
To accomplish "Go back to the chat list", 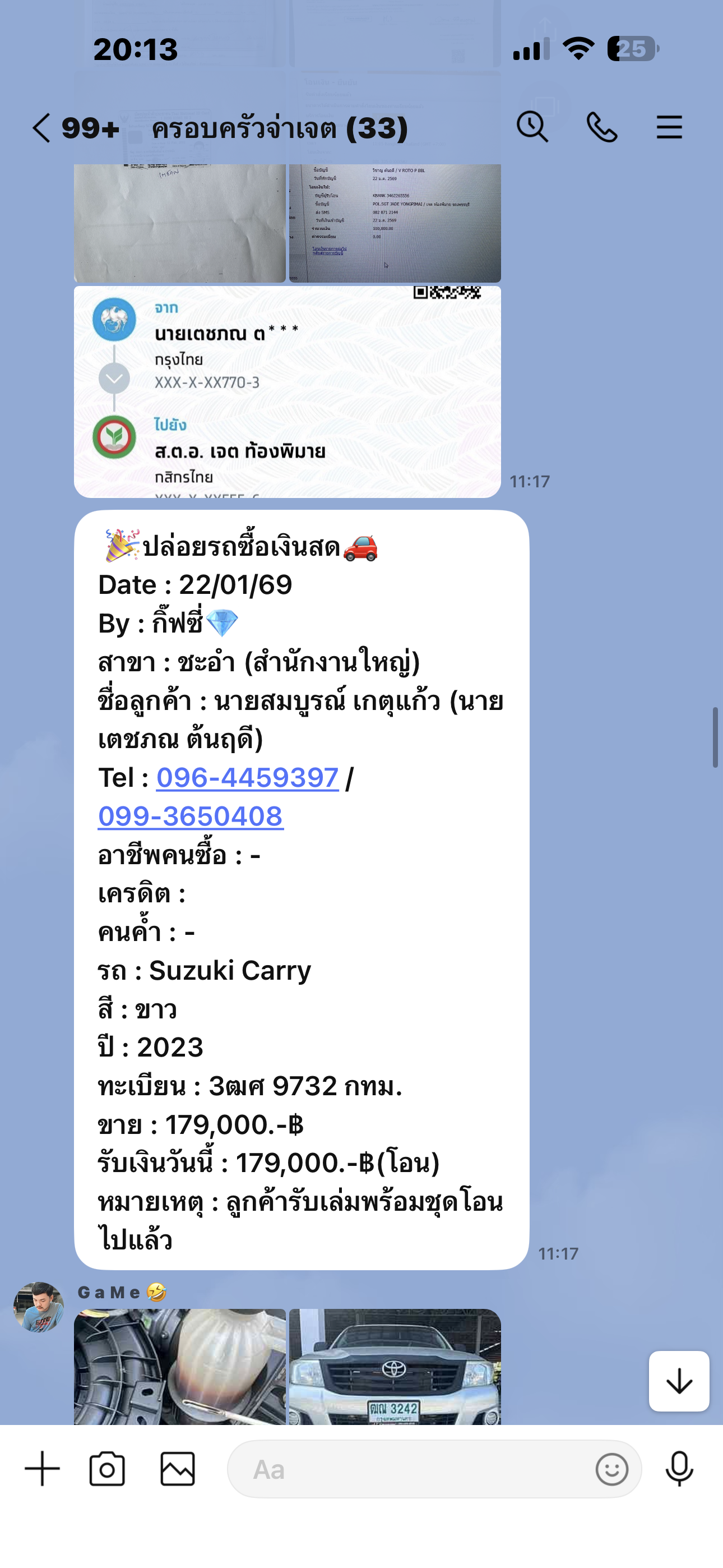I will point(41,128).
